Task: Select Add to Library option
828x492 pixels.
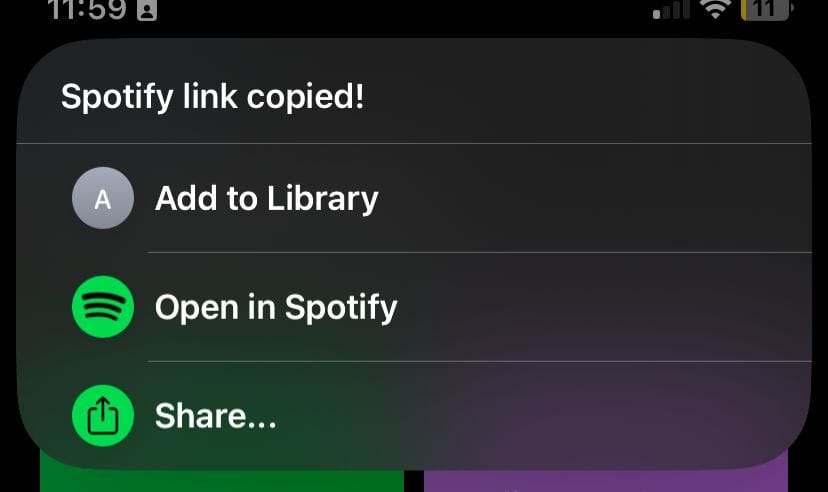Action: coord(266,199)
